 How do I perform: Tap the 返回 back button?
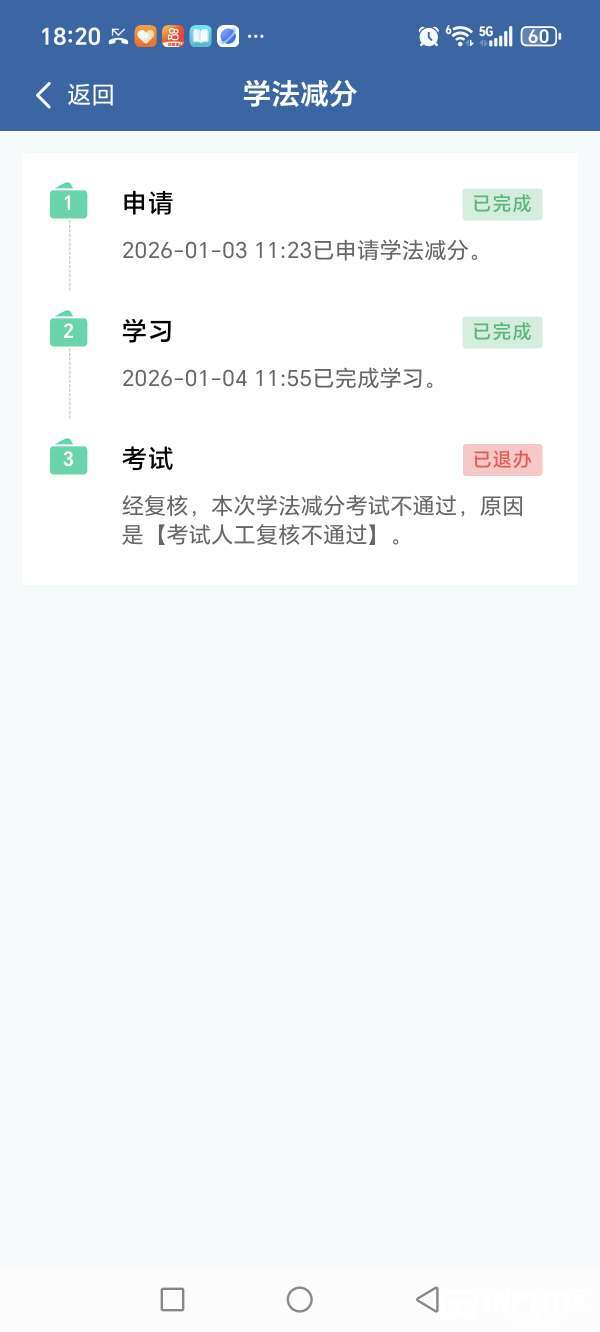pos(75,95)
